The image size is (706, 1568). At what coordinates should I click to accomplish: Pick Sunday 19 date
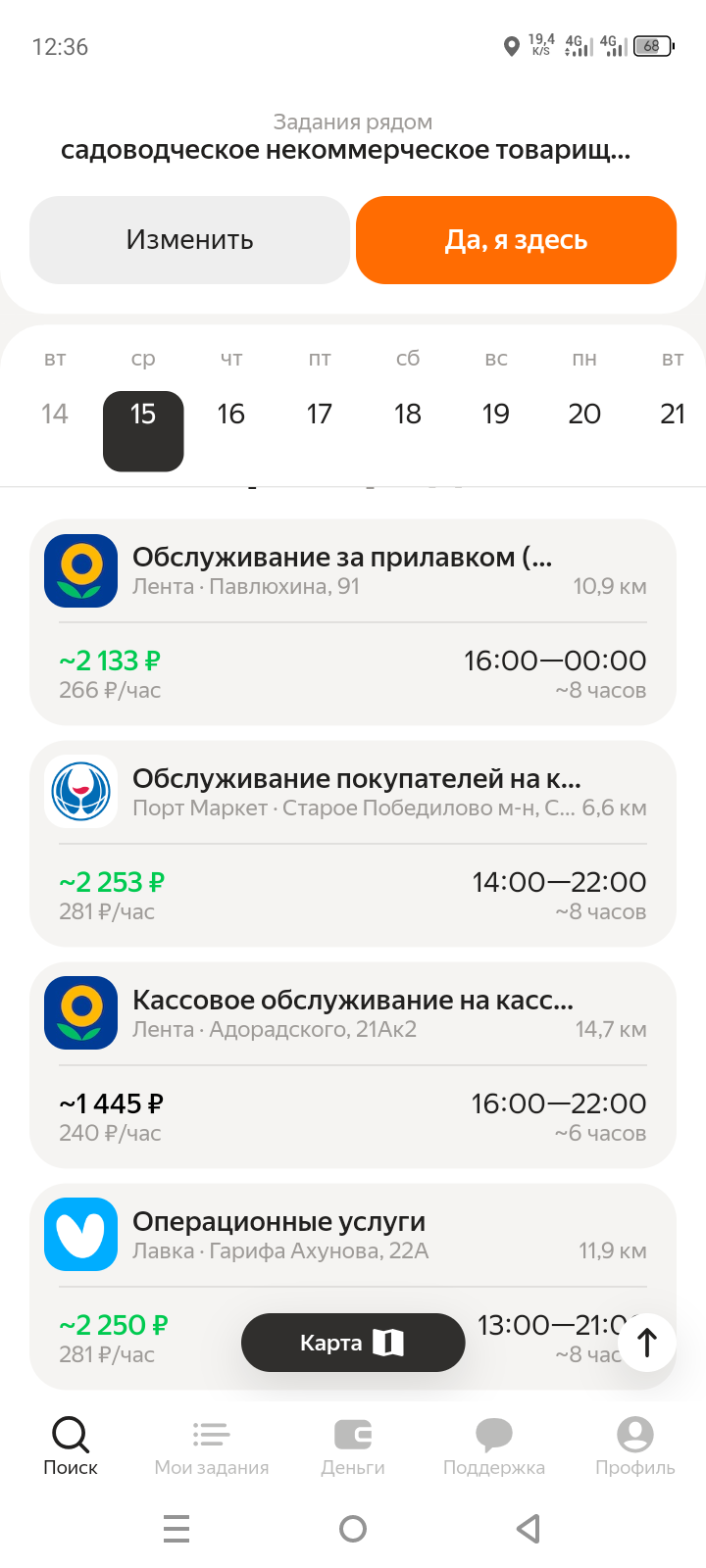pos(496,414)
